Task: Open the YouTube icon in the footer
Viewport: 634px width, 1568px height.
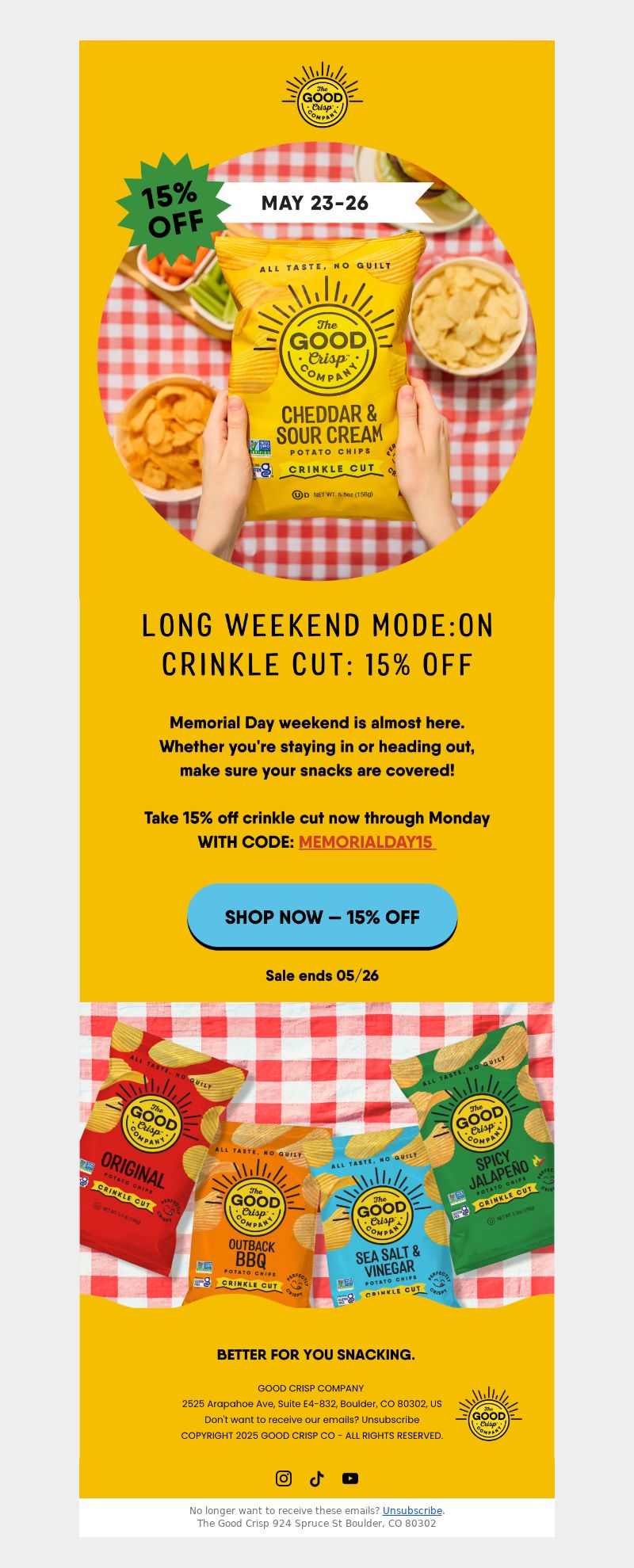Action: 350,1478
